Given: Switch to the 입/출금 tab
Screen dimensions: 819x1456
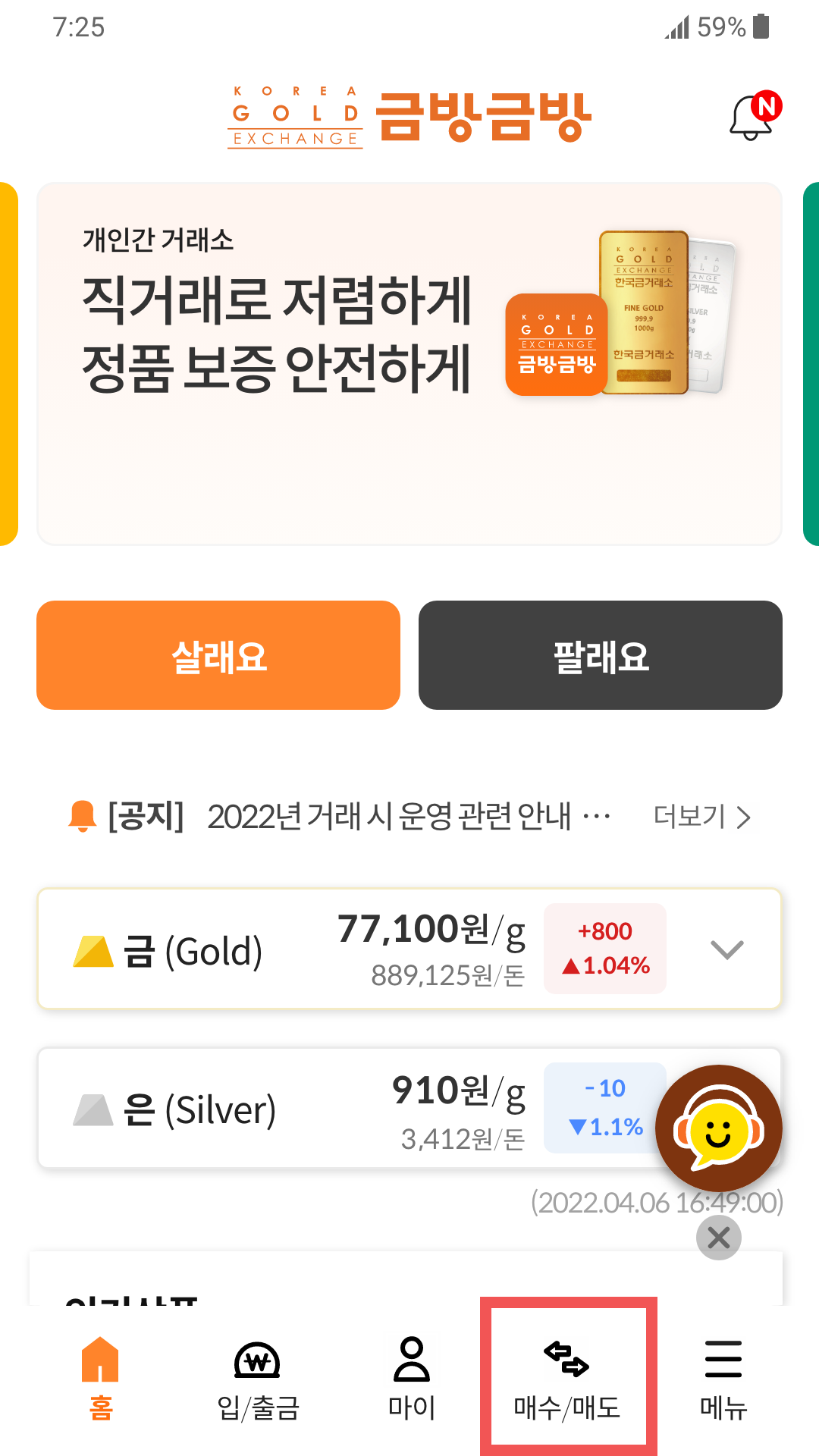Looking at the screenshot, I should pyautogui.click(x=258, y=1379).
